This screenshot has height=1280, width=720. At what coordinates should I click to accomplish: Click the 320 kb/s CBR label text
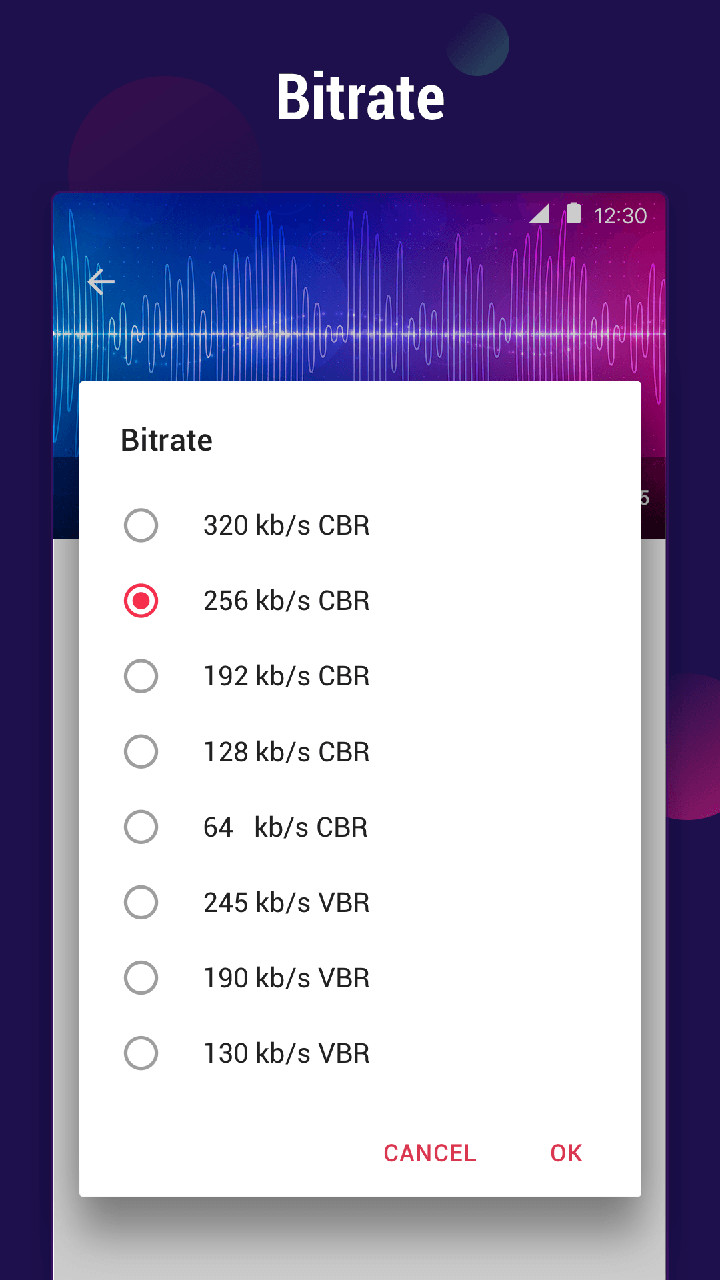(286, 525)
